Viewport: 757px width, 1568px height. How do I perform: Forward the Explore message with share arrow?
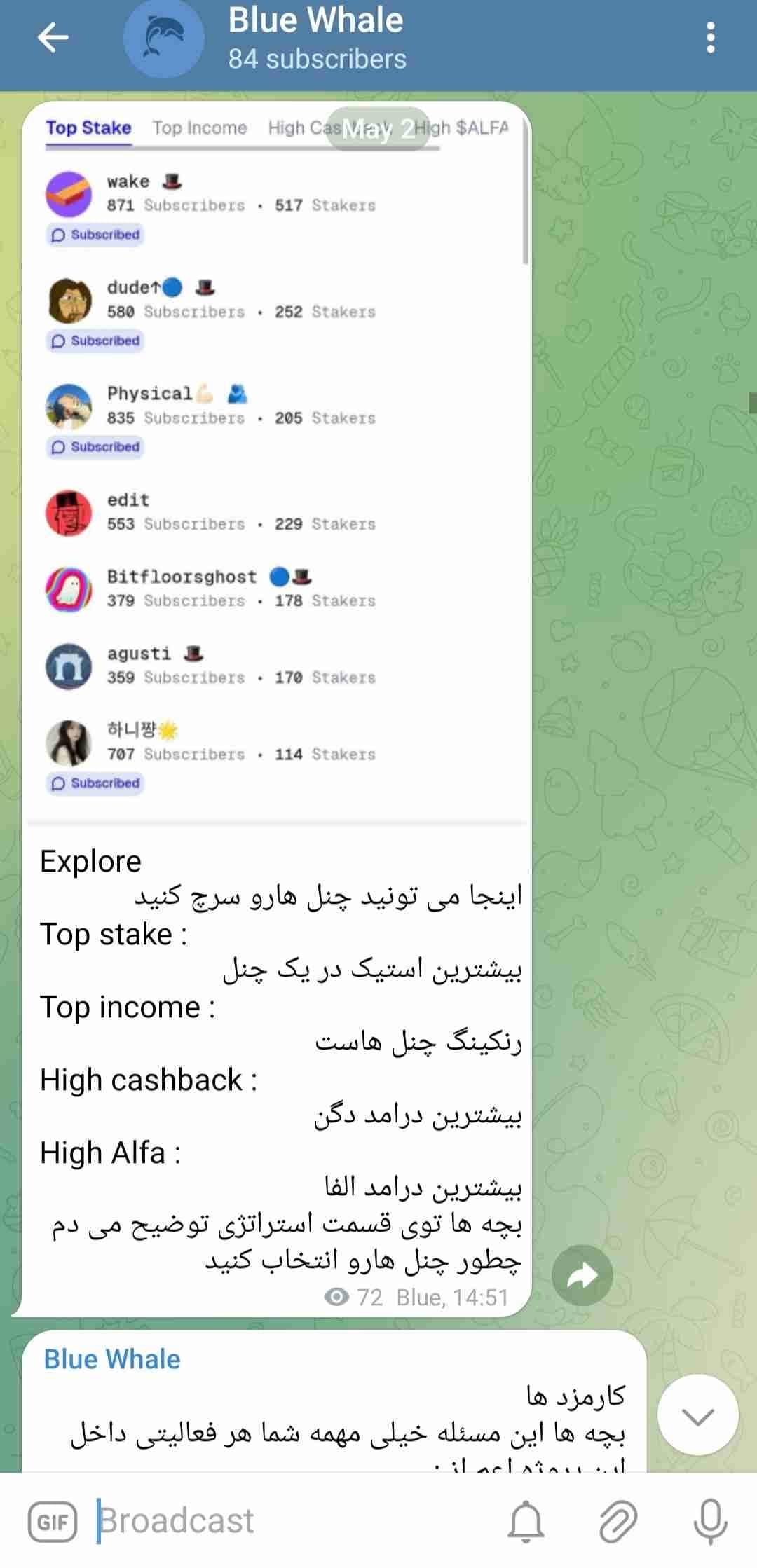click(582, 1276)
